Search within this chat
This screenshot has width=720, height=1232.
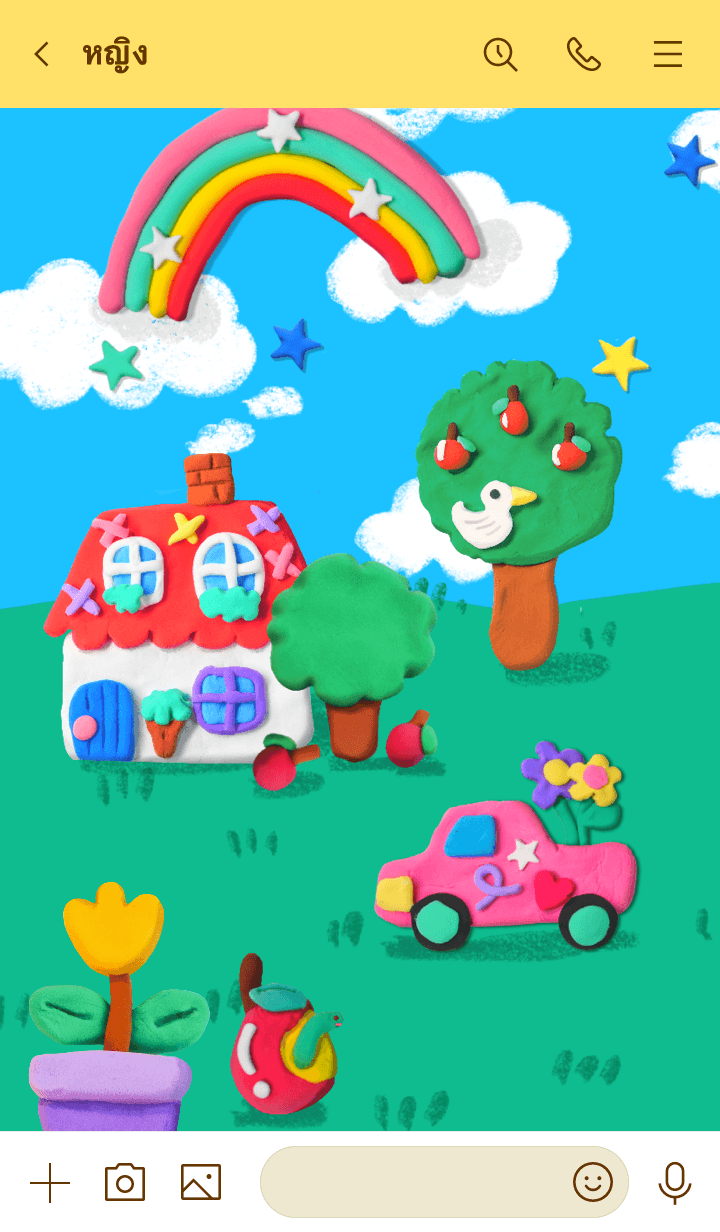click(500, 54)
